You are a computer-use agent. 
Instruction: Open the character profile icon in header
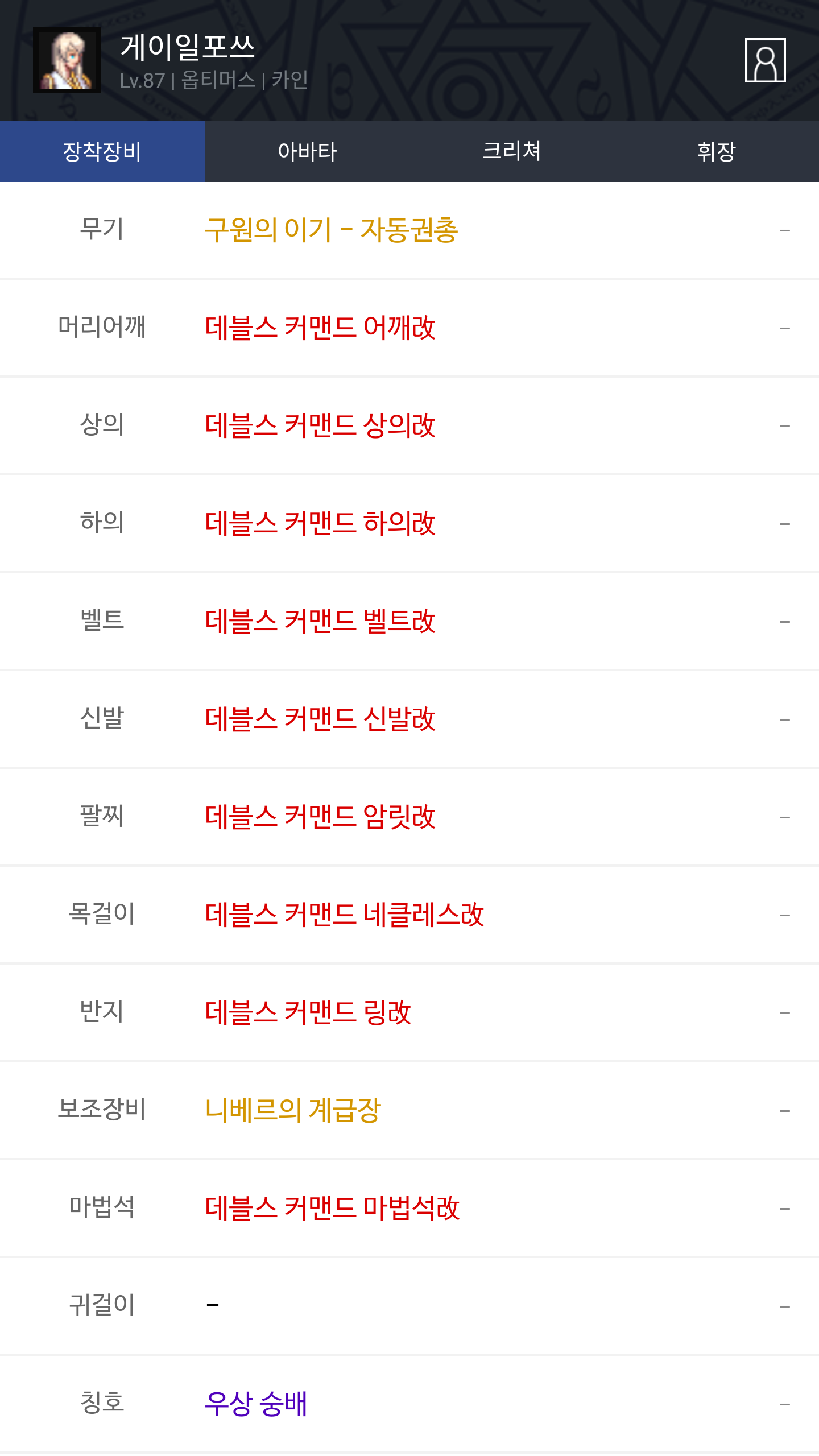click(765, 60)
